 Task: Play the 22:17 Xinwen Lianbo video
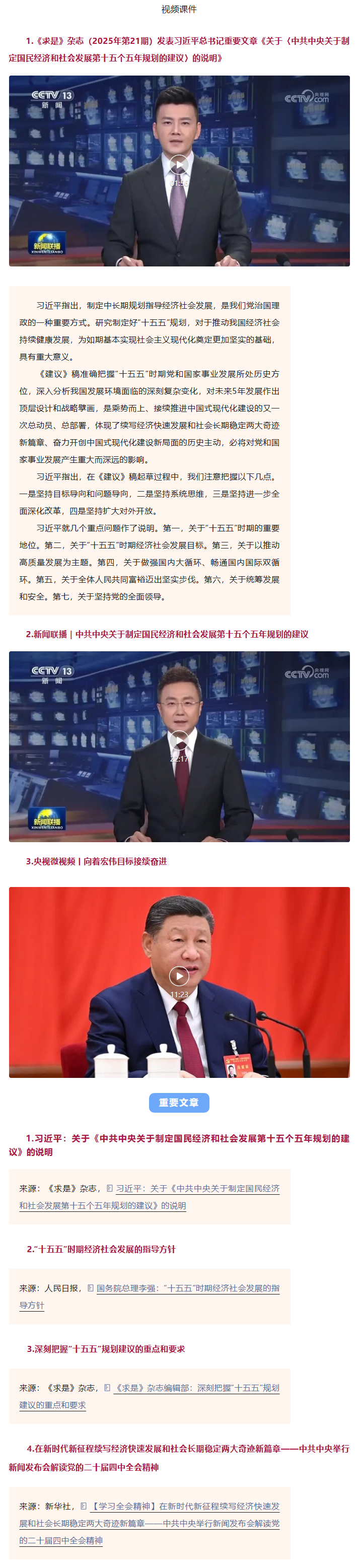tap(178, 740)
